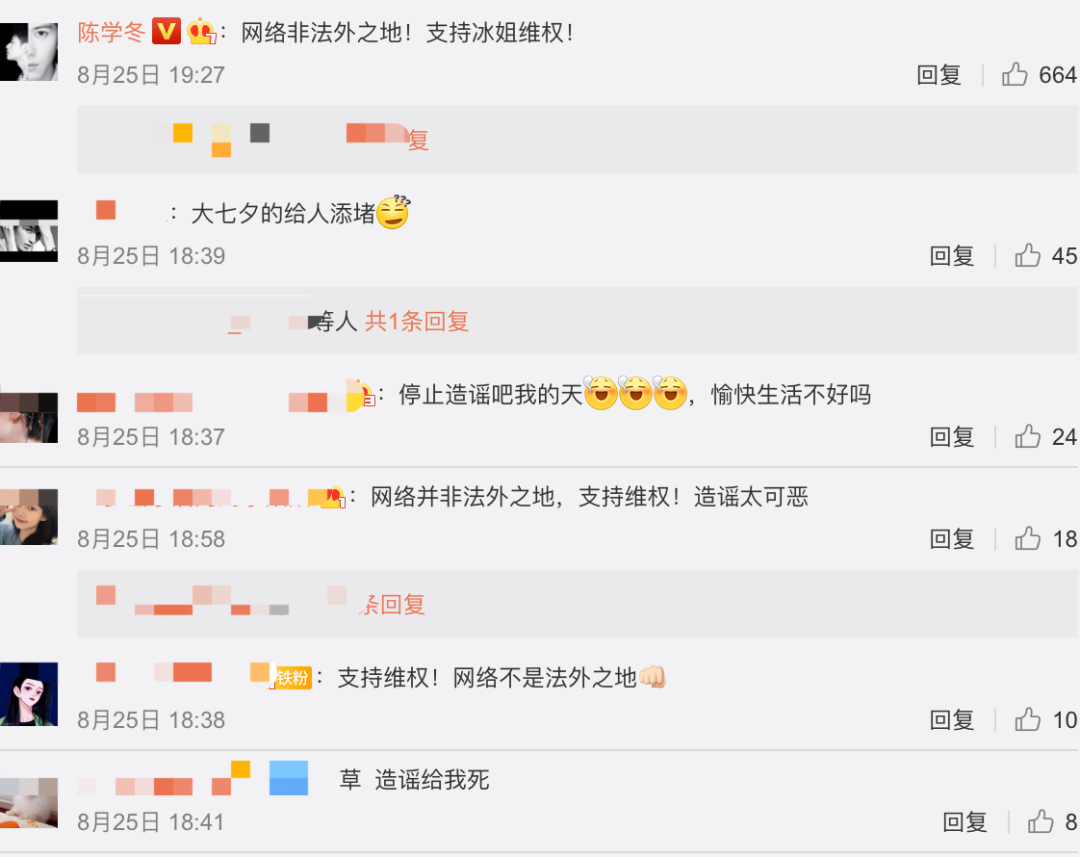
Task: Open 陈学冬's avatar picture
Action: tap(28, 52)
